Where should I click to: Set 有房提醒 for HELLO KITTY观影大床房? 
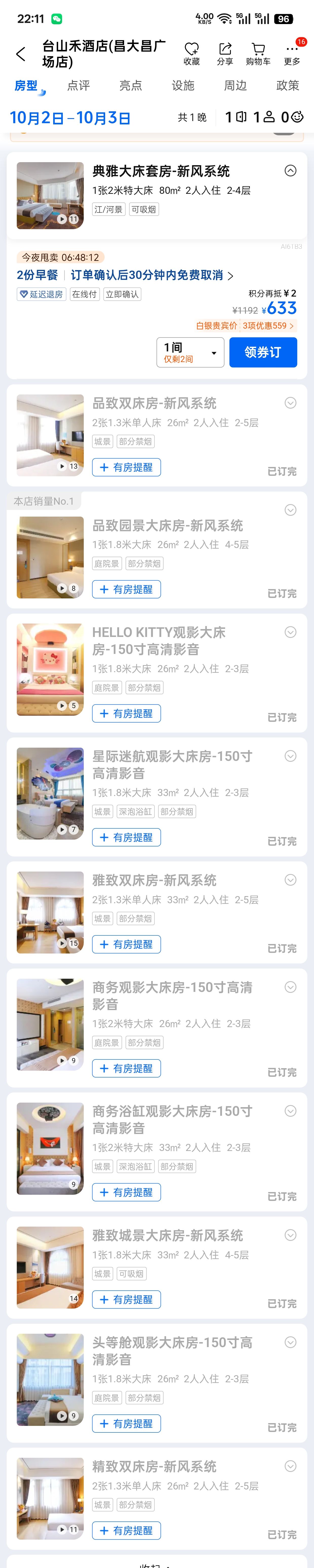point(127,713)
